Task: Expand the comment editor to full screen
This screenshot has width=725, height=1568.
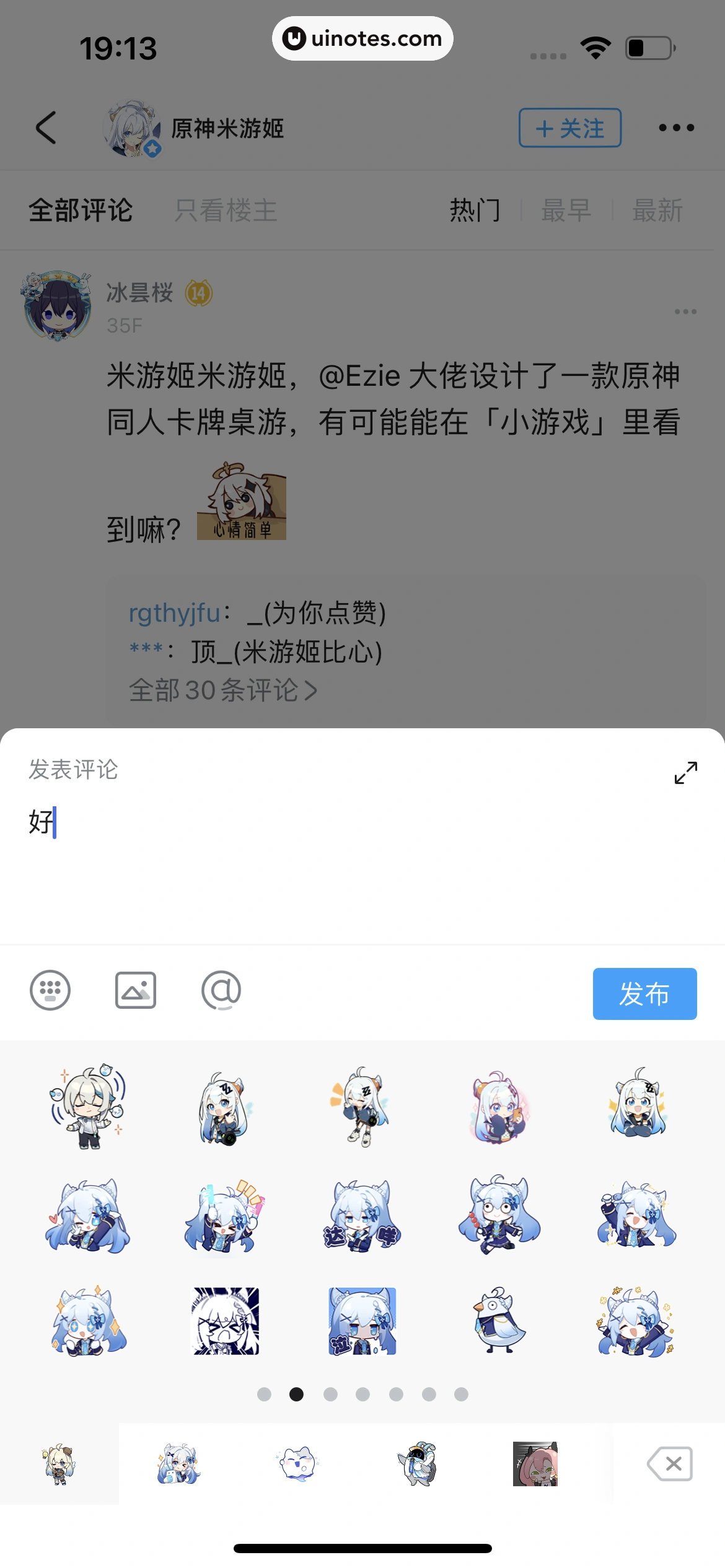Action: pyautogui.click(x=685, y=773)
